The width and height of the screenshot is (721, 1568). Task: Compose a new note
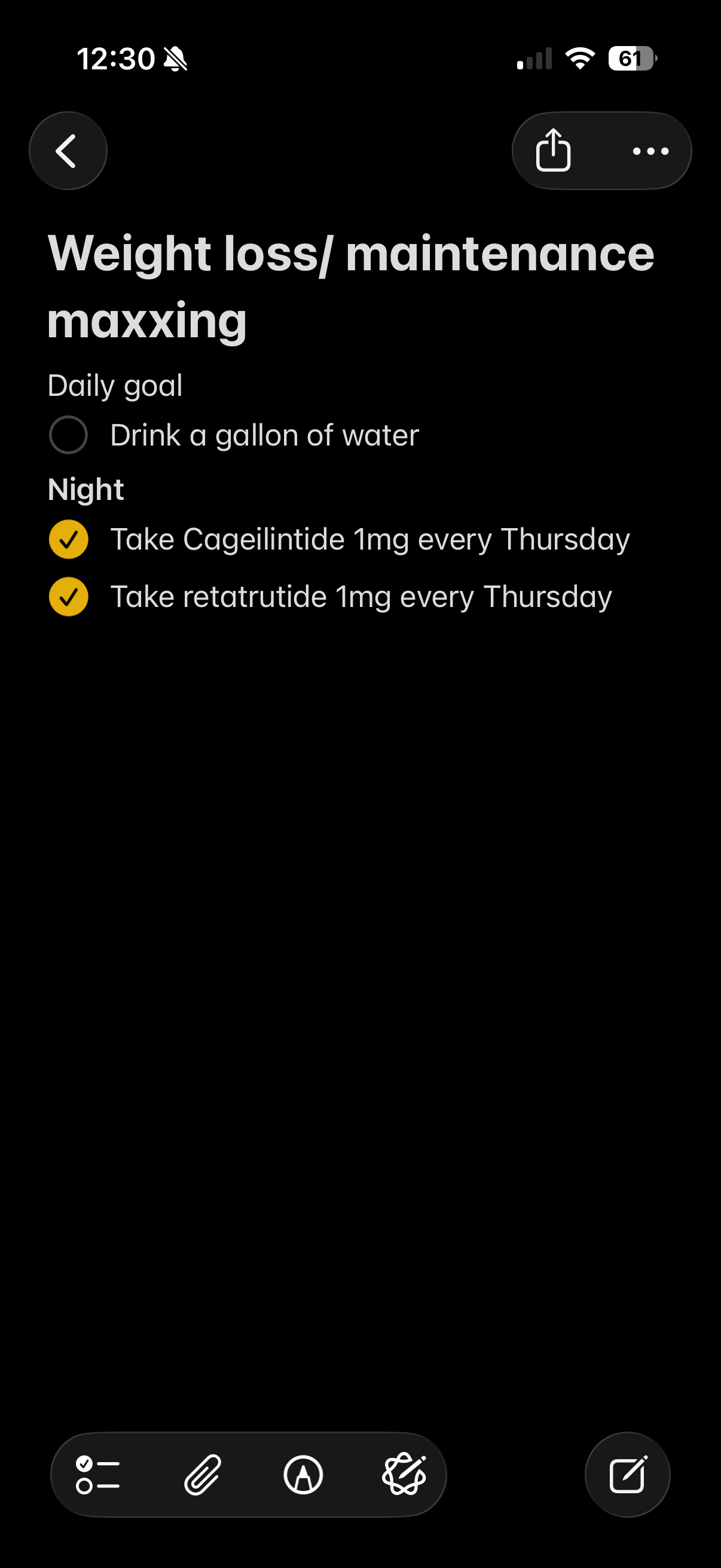tap(627, 1474)
